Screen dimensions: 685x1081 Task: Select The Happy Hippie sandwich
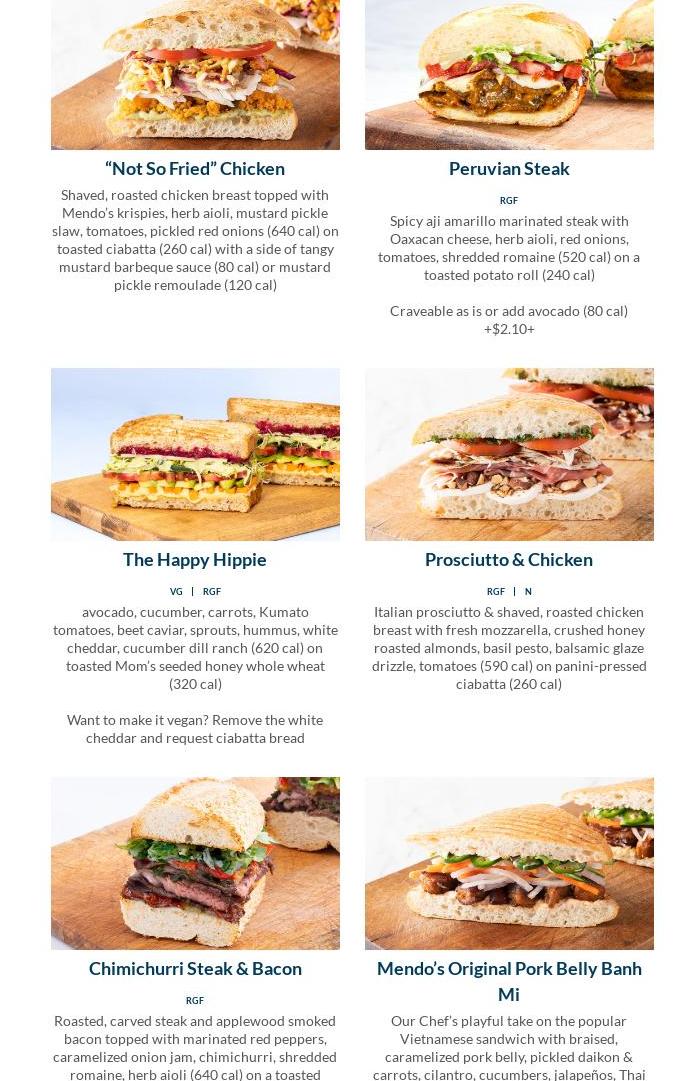pos(195,559)
